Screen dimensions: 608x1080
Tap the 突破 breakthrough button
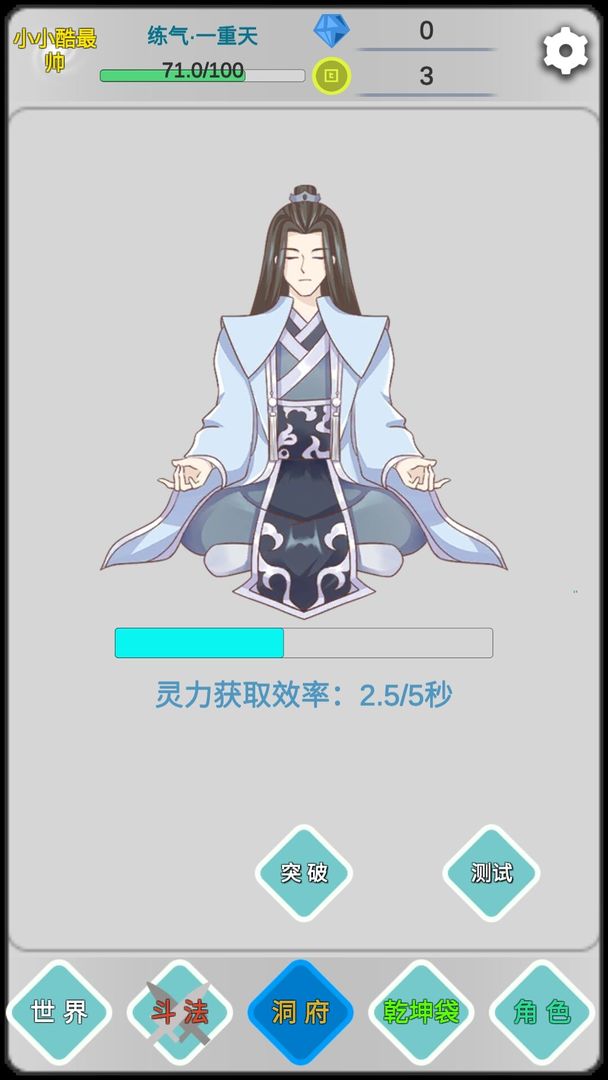coord(304,872)
